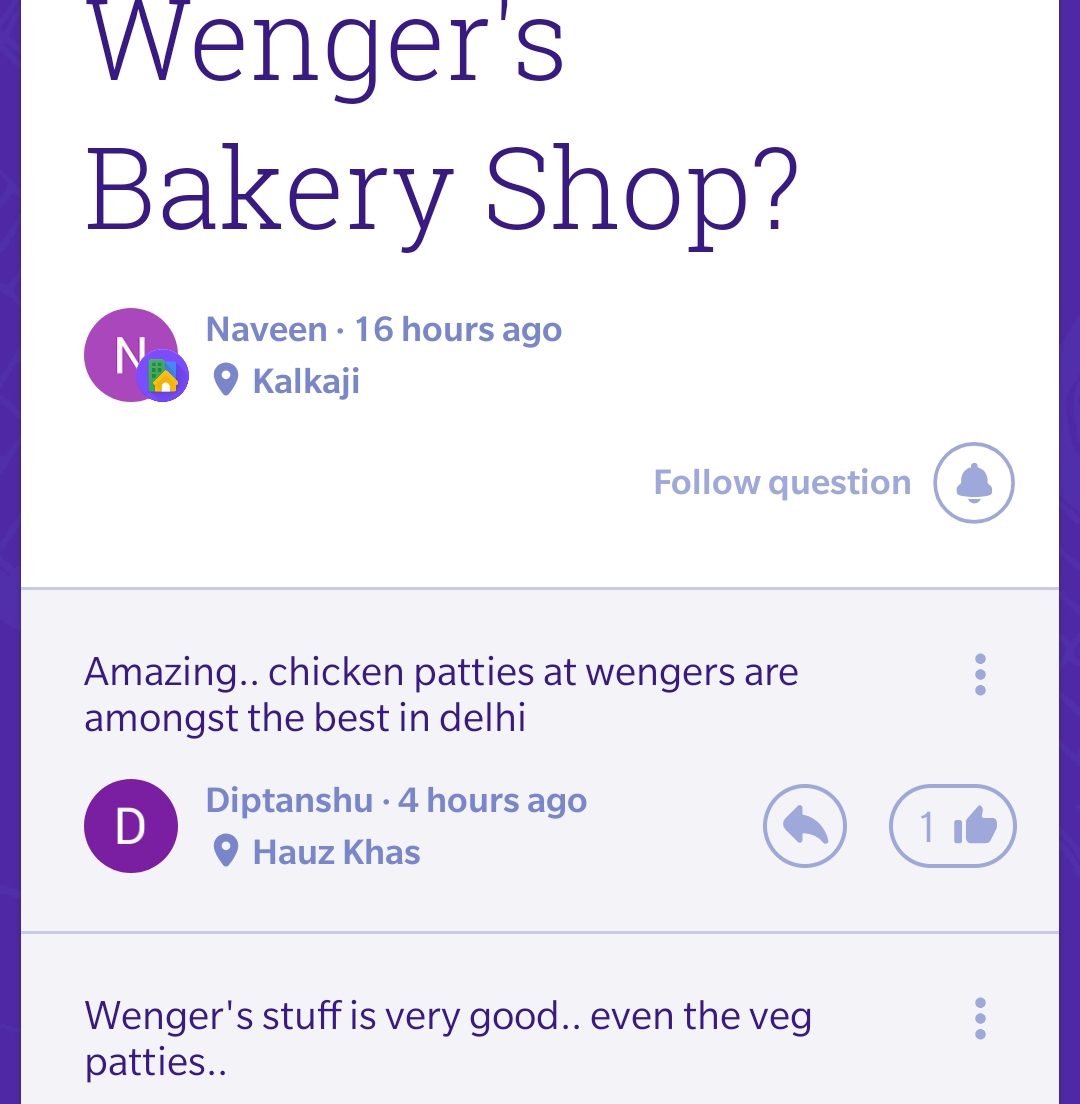The height and width of the screenshot is (1104, 1080).
Task: Like Diptanshu's answer about chicken patties
Action: (952, 827)
